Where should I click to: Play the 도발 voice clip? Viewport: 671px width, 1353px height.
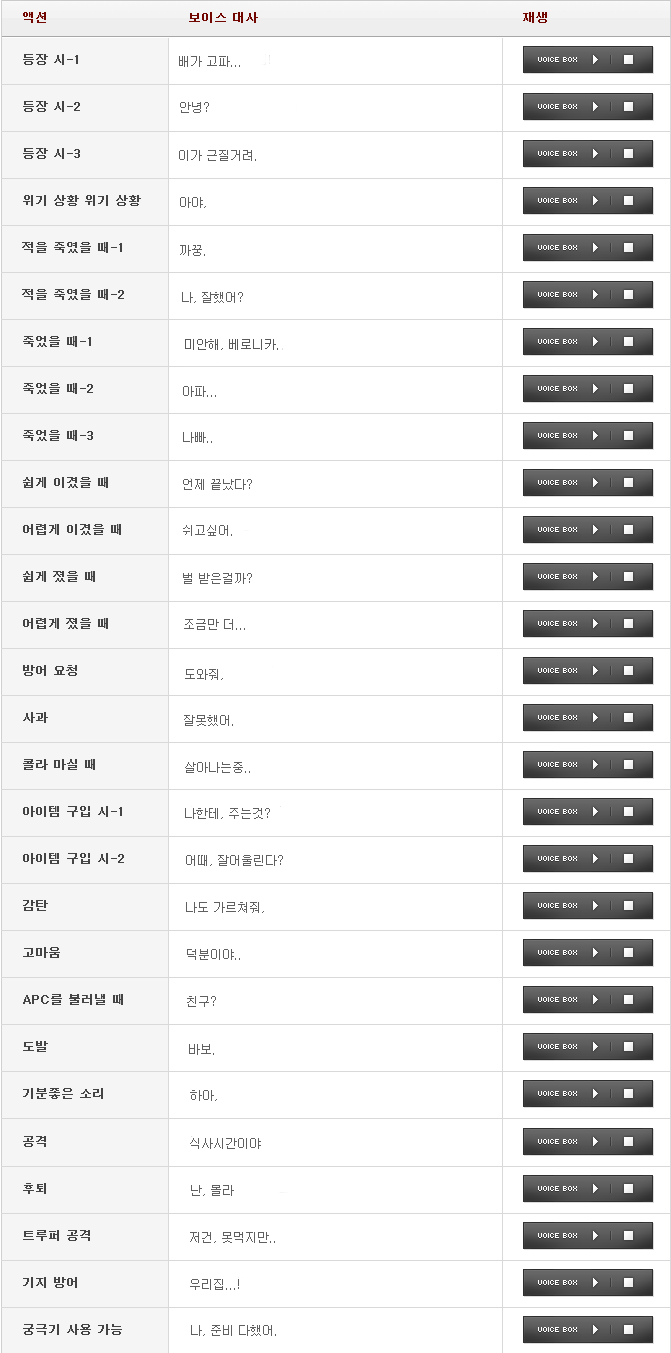[x=595, y=1046]
